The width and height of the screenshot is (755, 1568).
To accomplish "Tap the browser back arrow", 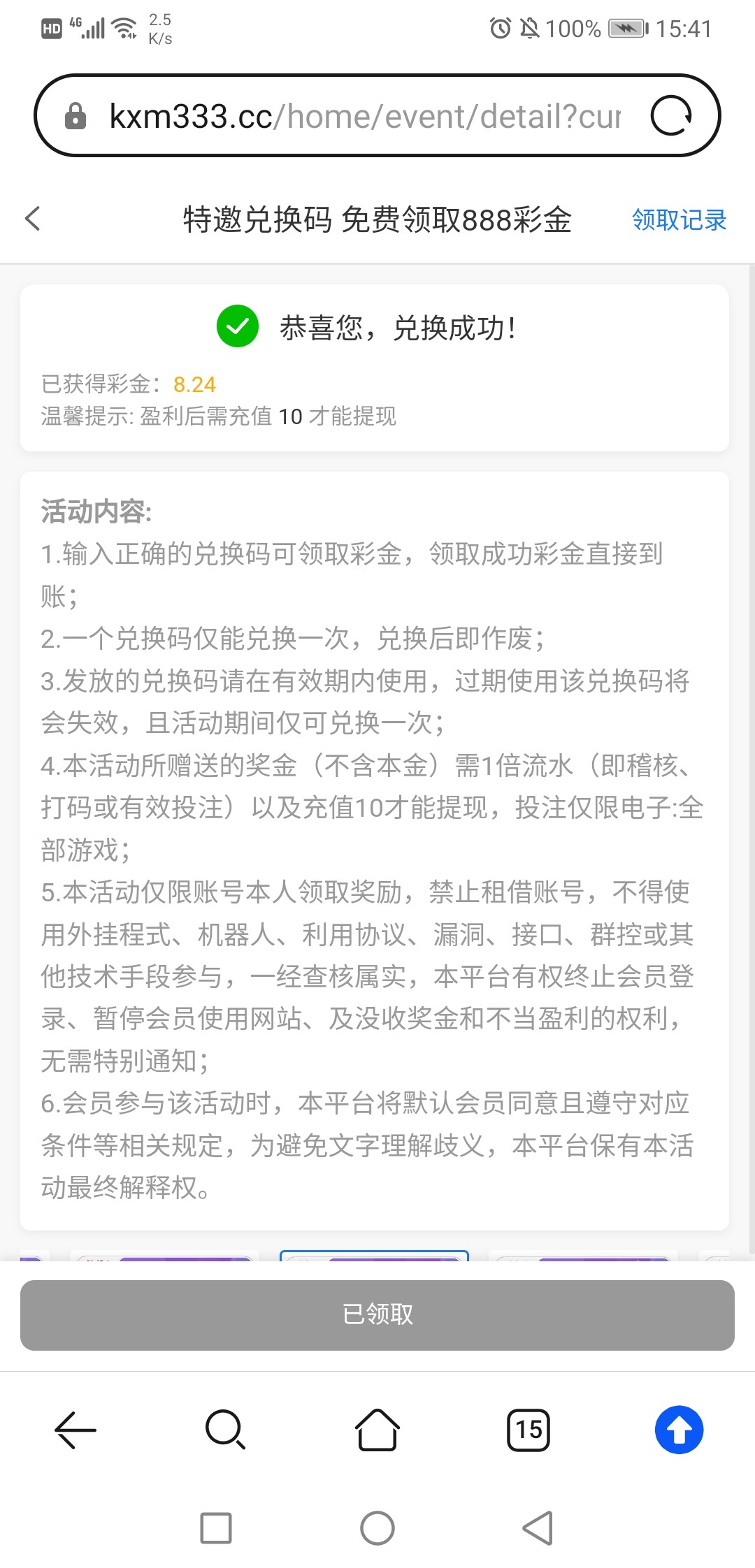I will tap(75, 1430).
